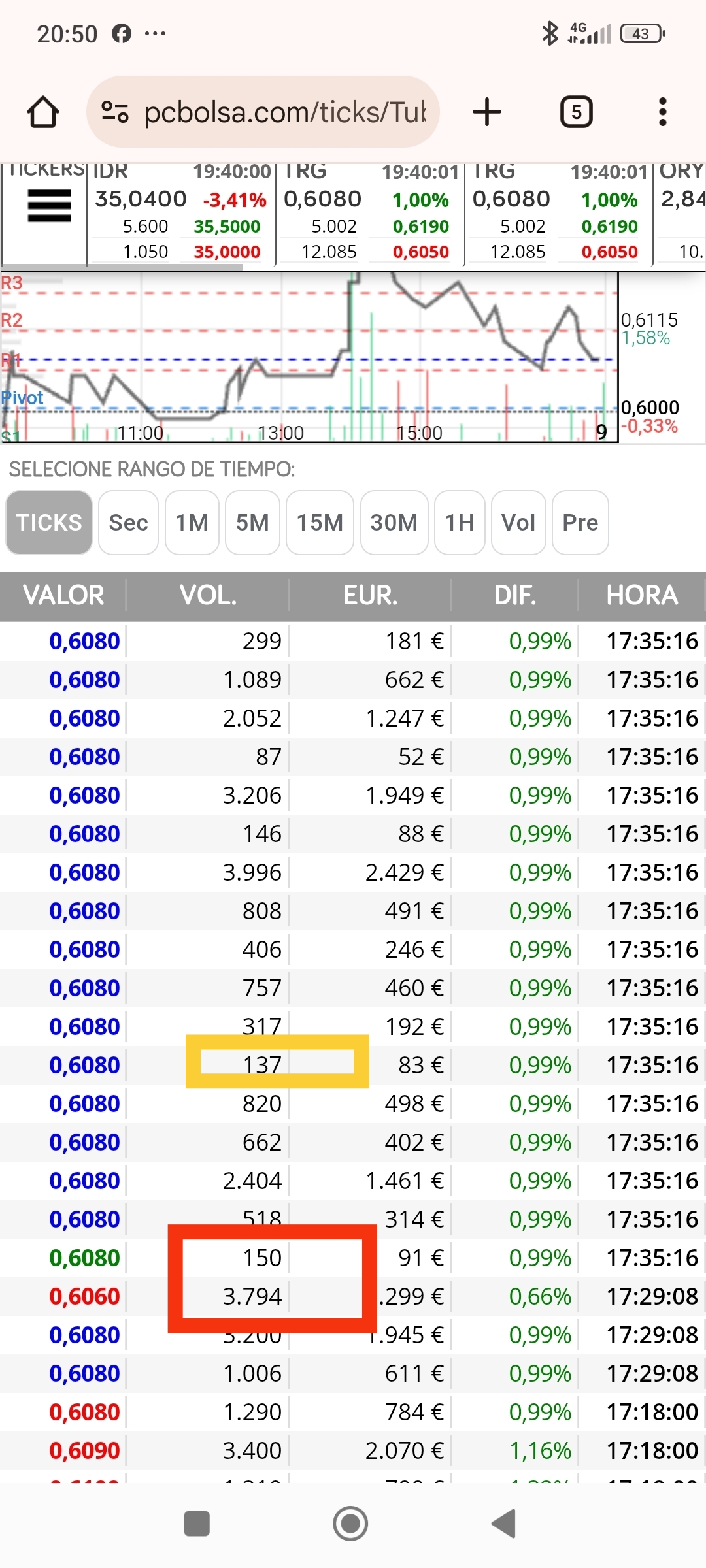Switch to the Vol view
This screenshot has width=706, height=1568.
(518, 523)
